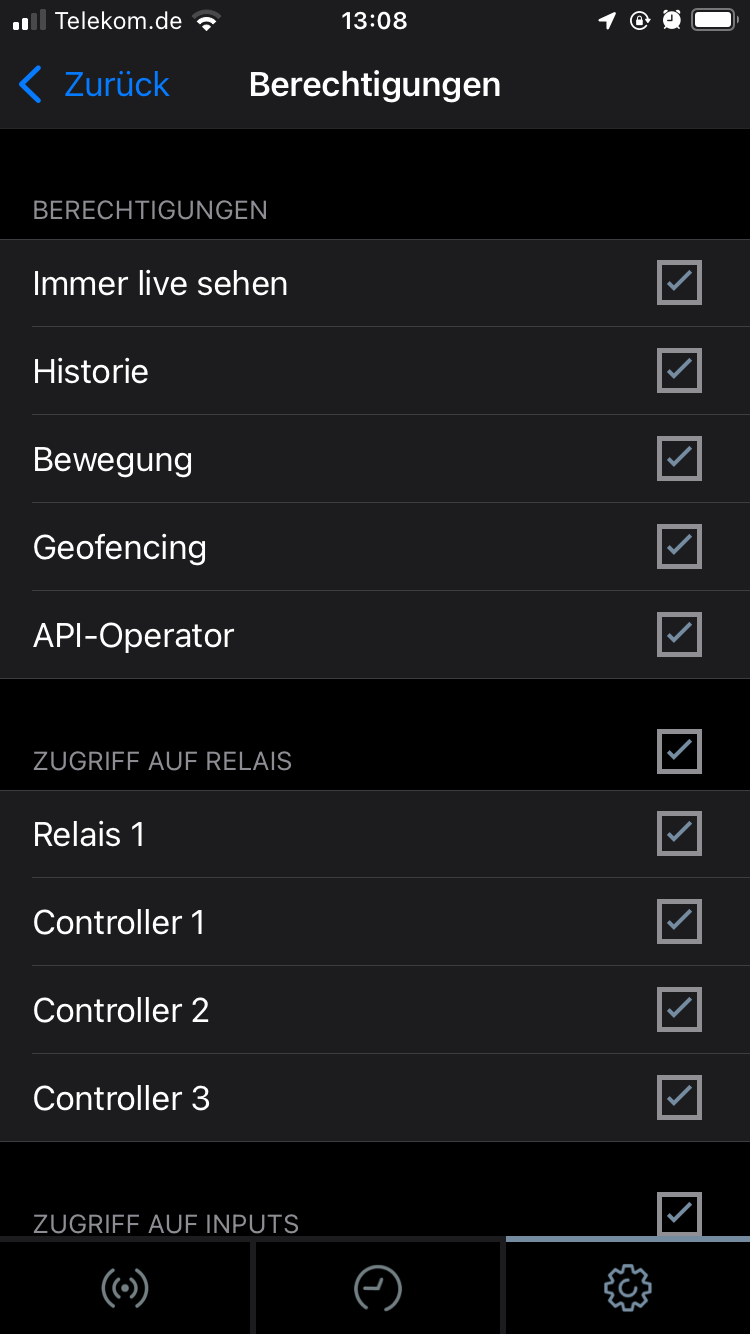Uncheck the Controller 3 checkbox
The image size is (750, 1334).
pos(679,1098)
